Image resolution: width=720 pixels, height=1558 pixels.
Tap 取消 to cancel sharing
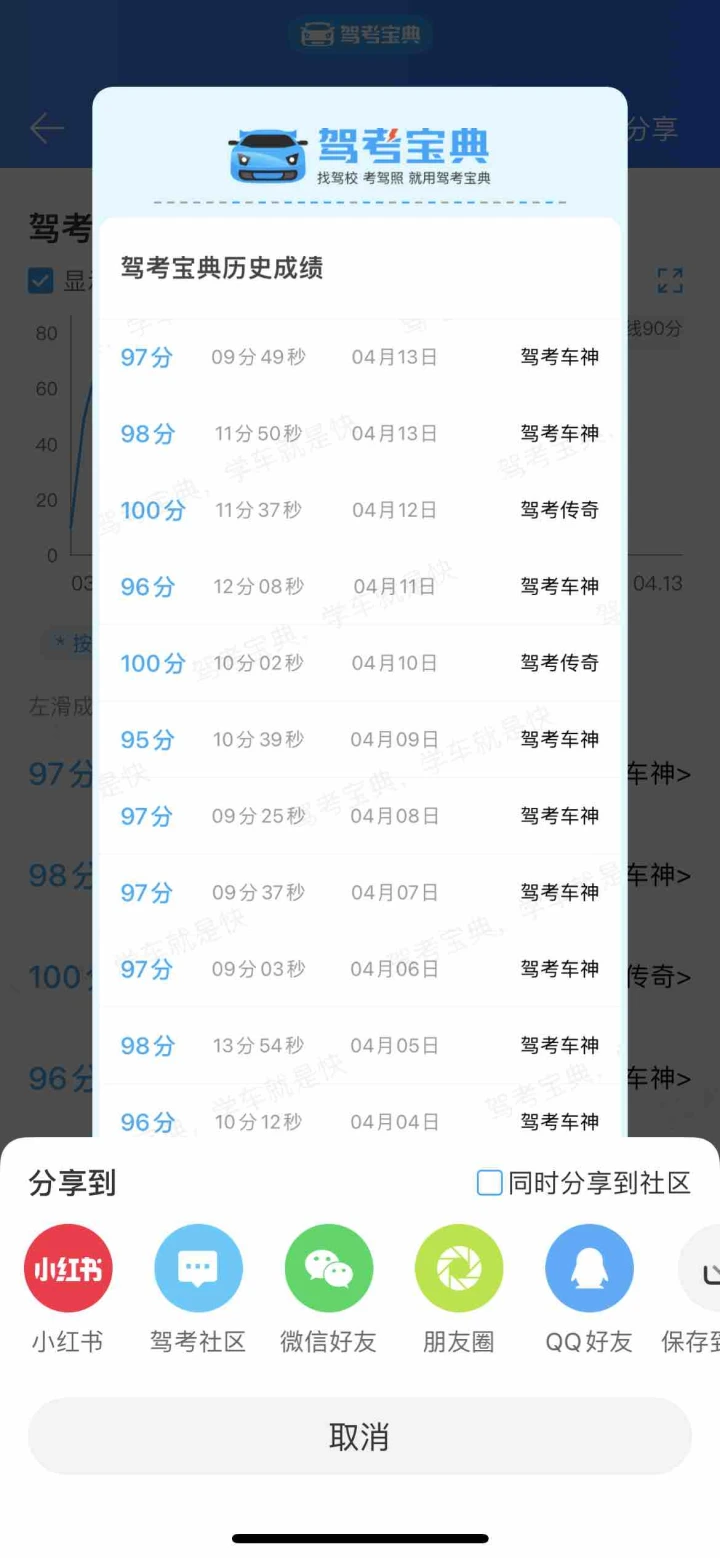(360, 1436)
